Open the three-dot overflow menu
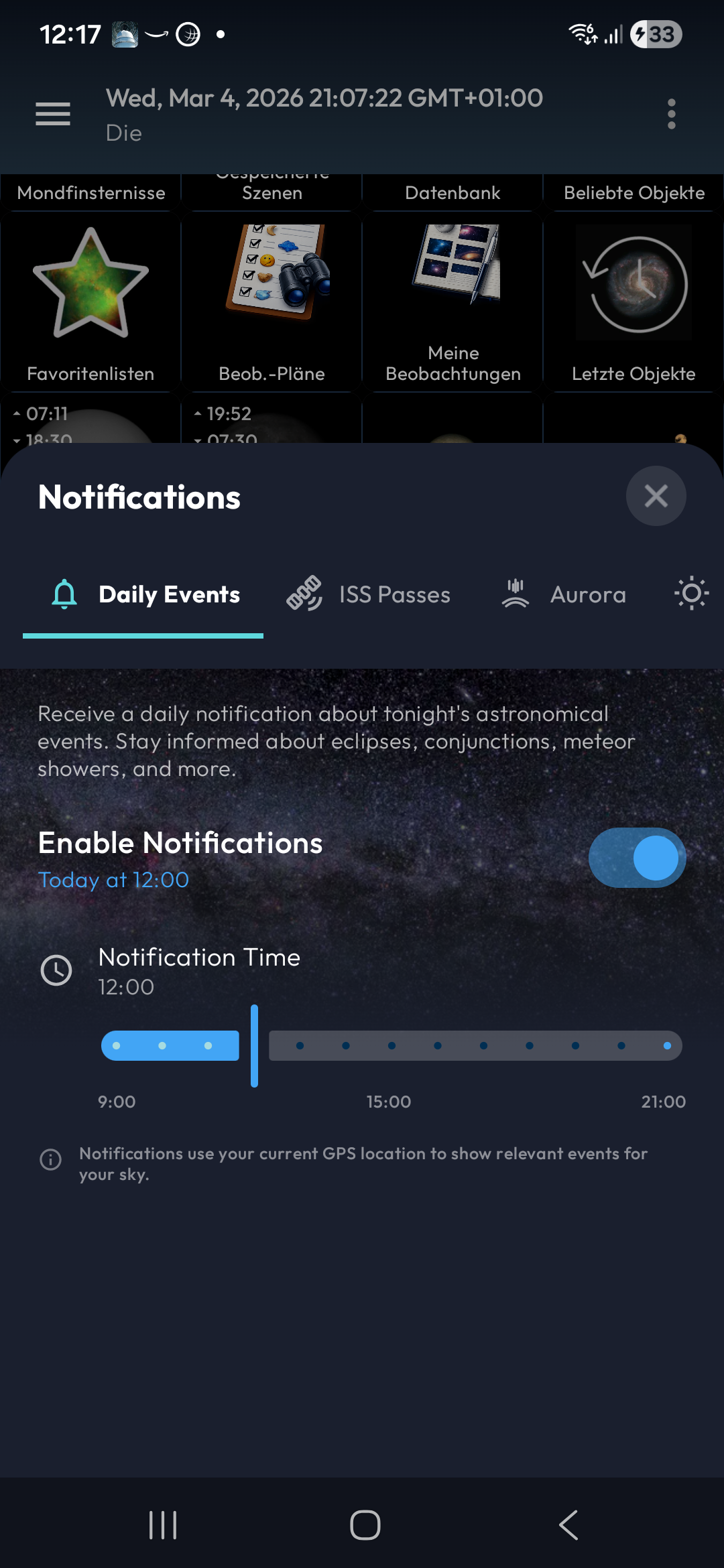The height and width of the screenshot is (1568, 724). 672,114
